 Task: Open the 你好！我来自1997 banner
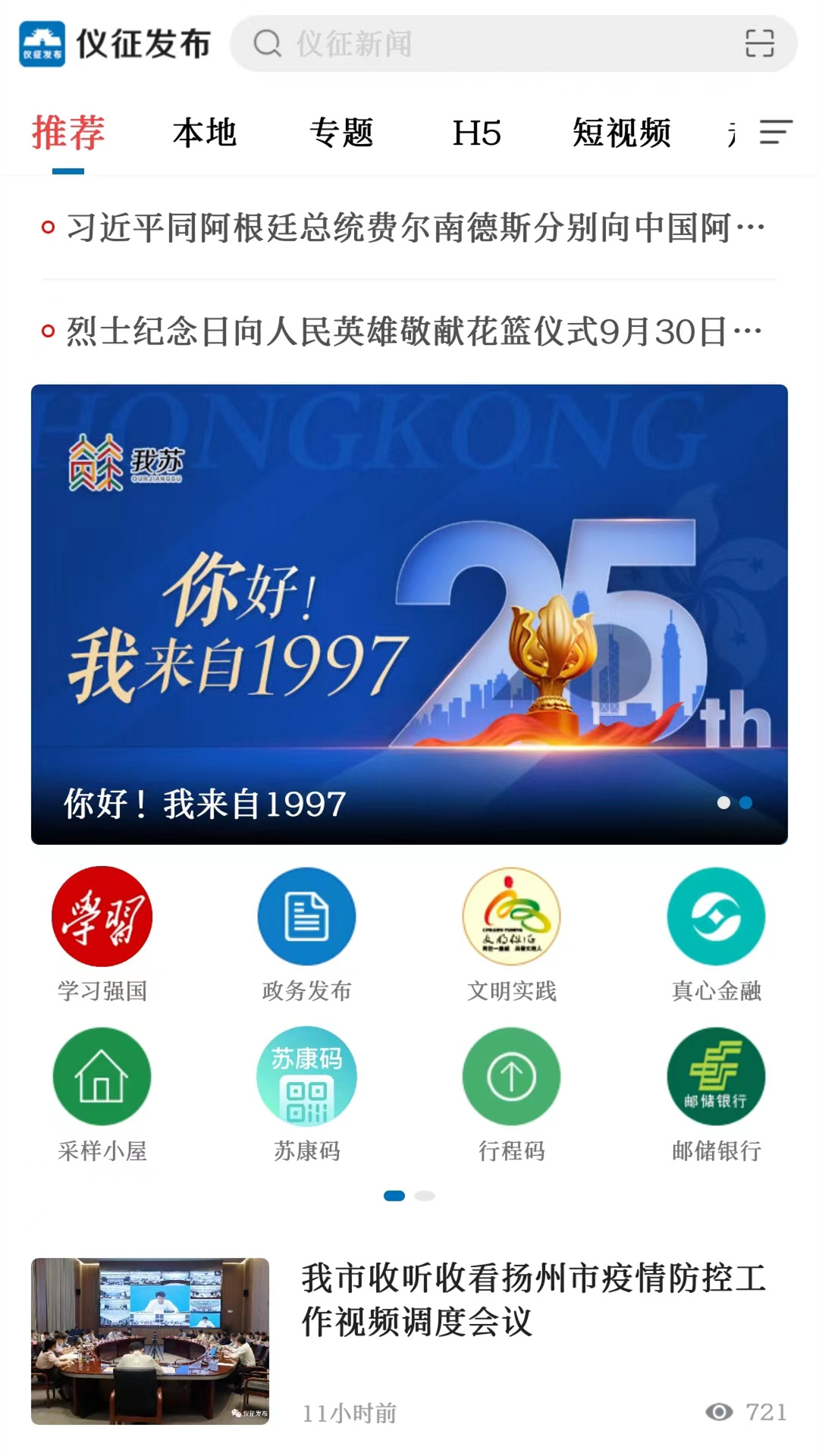pos(409,614)
